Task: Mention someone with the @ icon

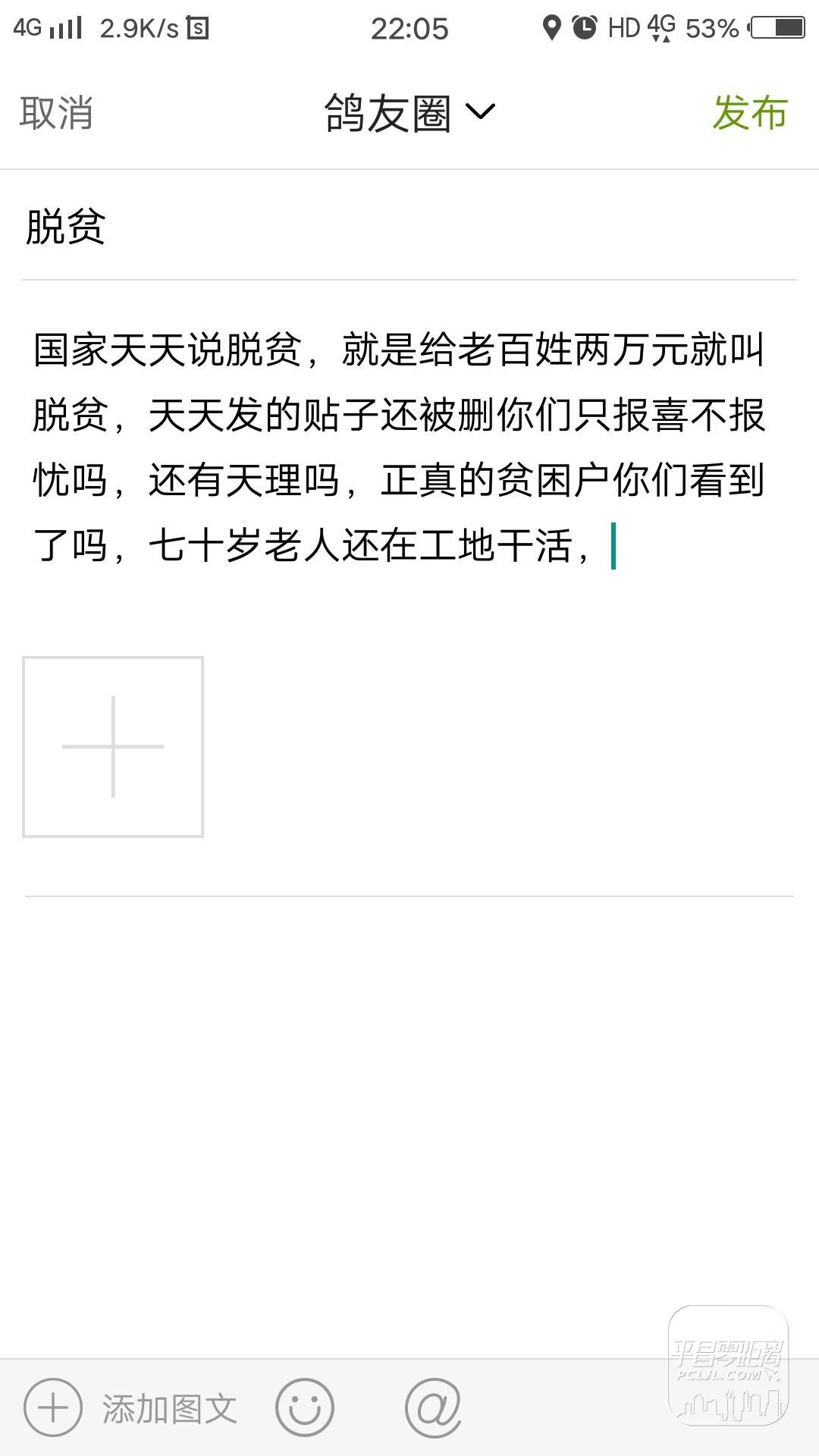Action: click(x=433, y=1407)
